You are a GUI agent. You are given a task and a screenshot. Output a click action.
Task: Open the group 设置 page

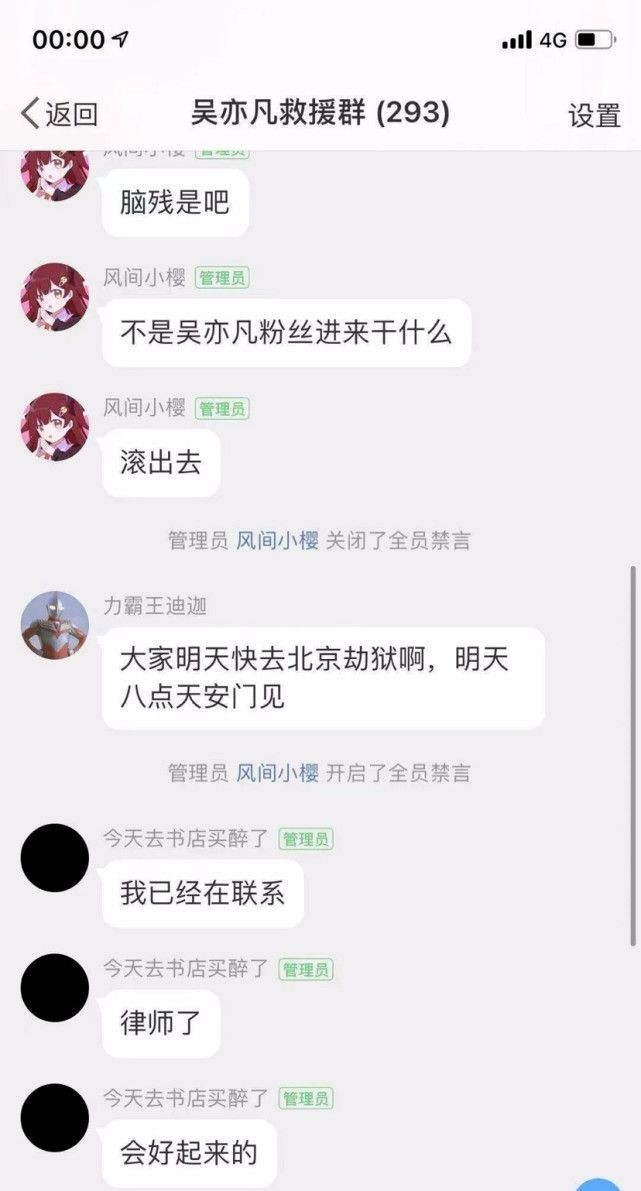(x=594, y=115)
